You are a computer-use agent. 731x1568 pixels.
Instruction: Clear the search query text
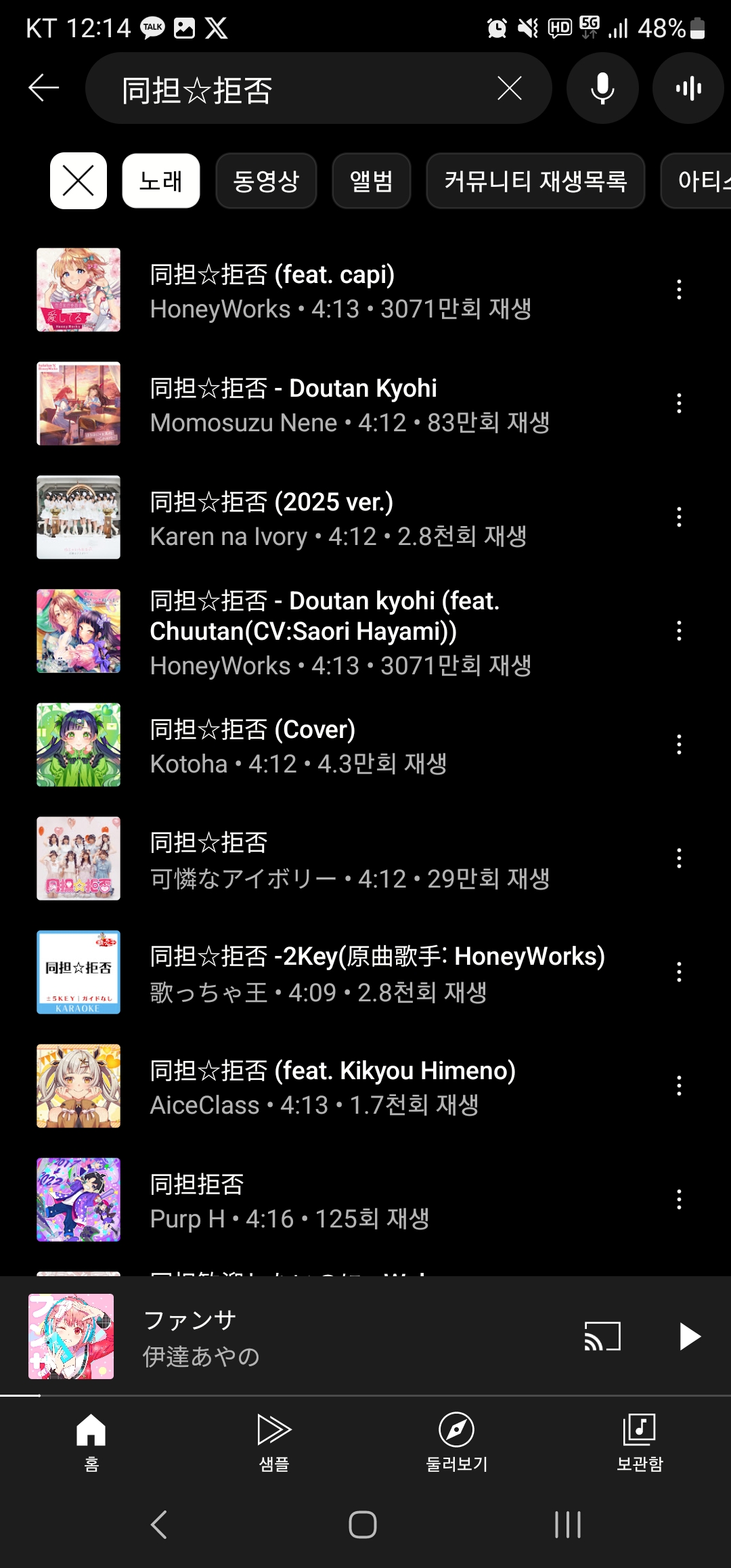[509, 88]
